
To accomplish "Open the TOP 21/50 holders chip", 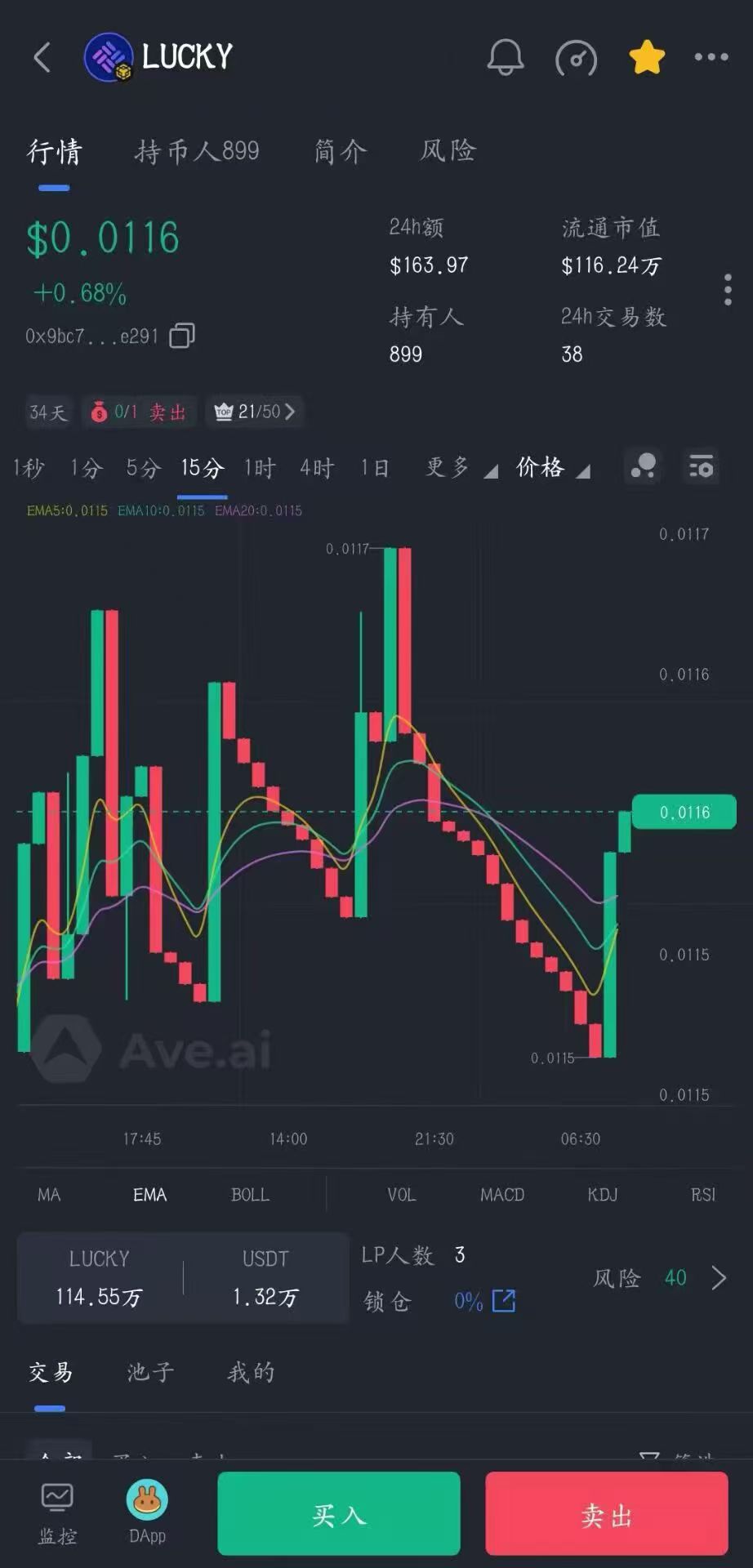I will [255, 412].
